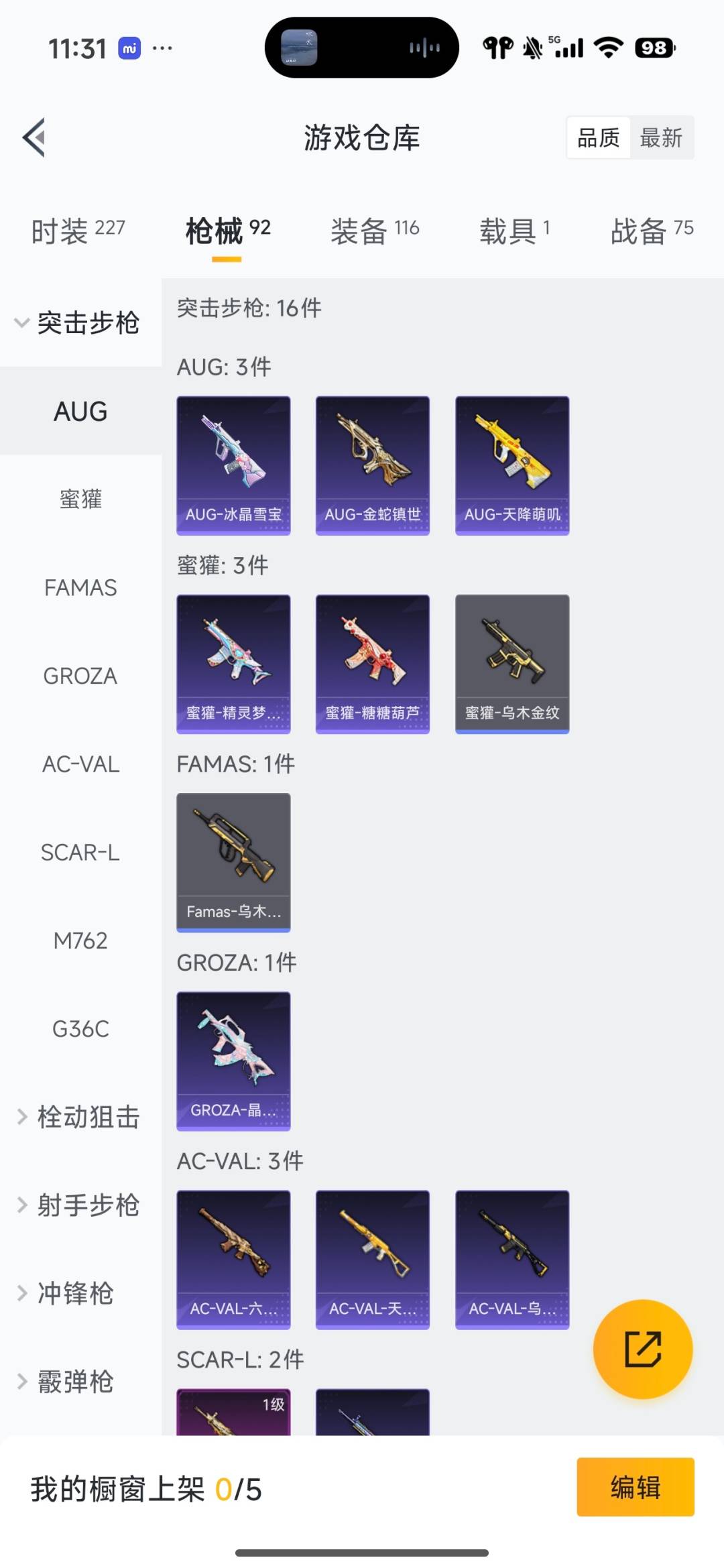This screenshot has width=724, height=1568.
Task: Open the AUG-冰晶雪宝 skin
Action: pos(233,465)
